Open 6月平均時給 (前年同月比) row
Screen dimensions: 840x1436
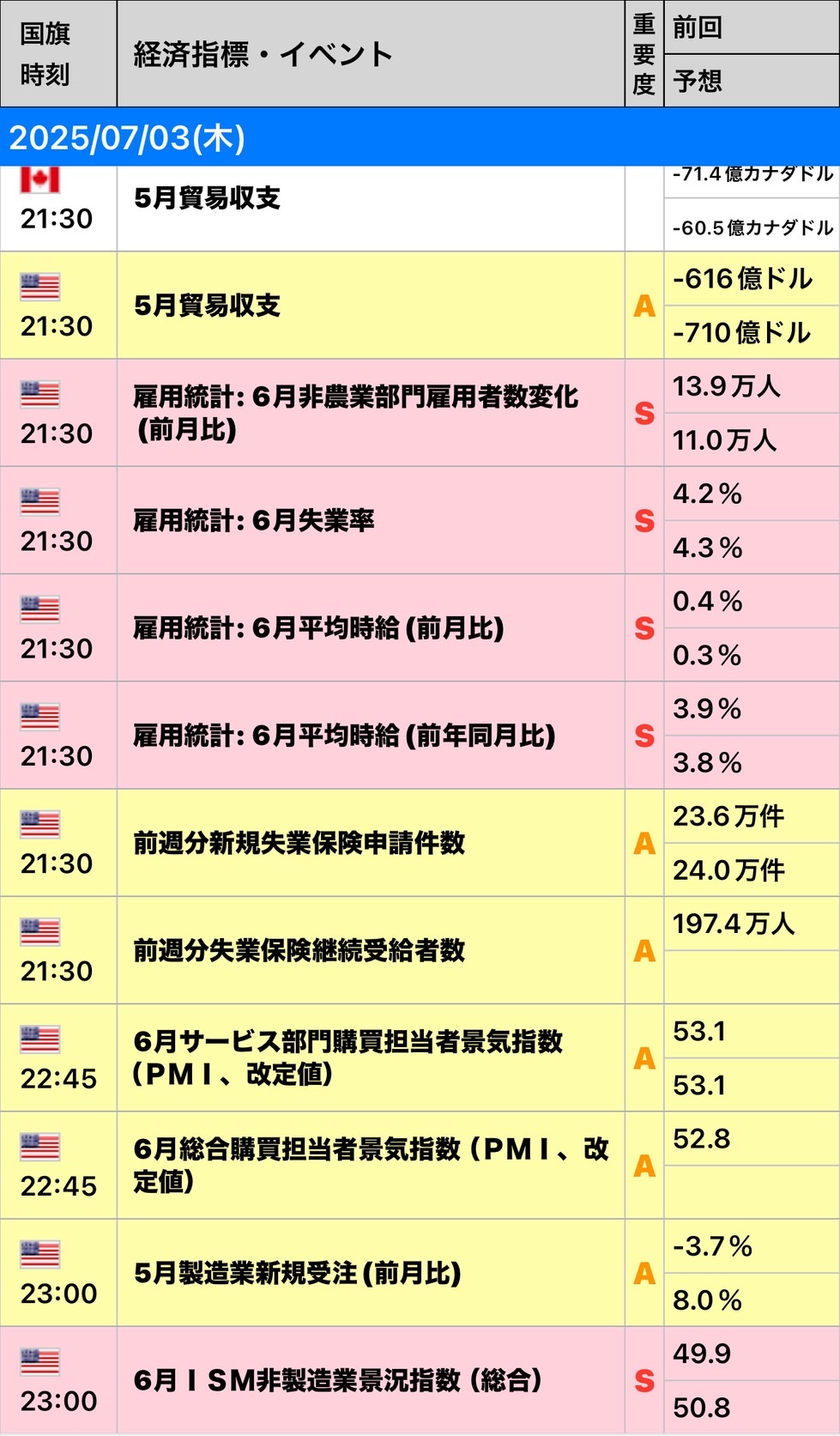point(420,736)
